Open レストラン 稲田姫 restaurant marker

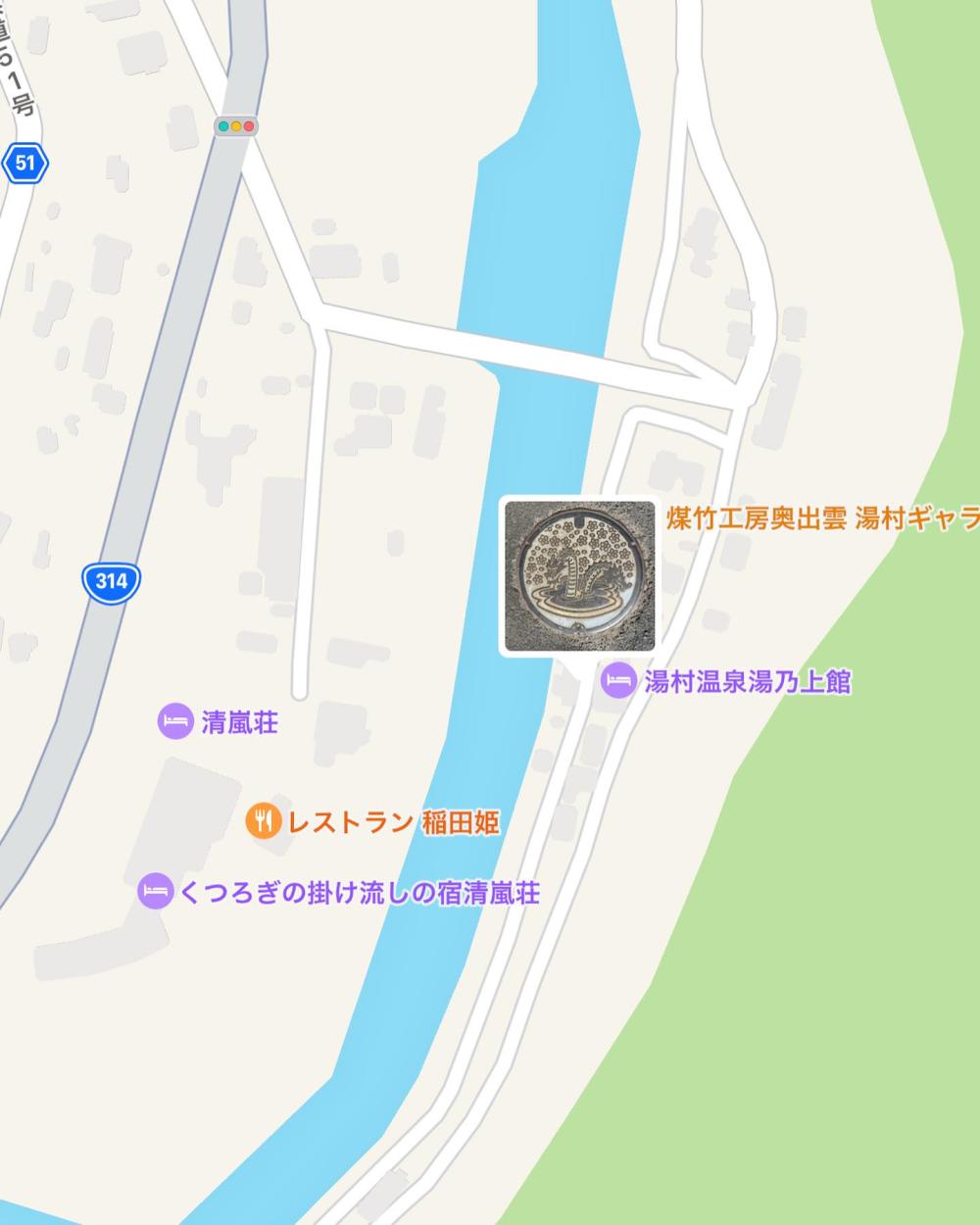[x=264, y=821]
